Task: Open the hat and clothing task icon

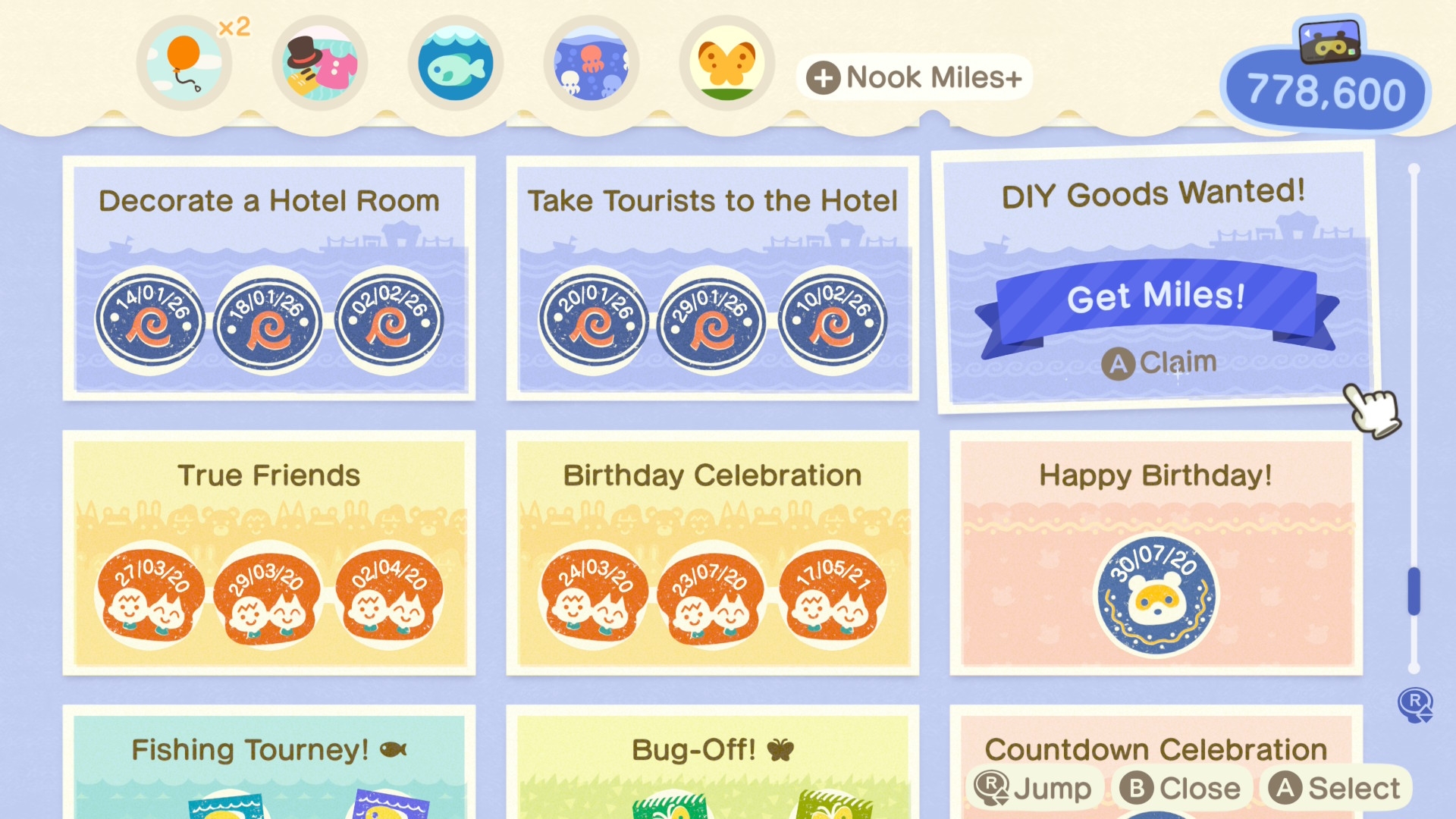Action: coord(320,64)
